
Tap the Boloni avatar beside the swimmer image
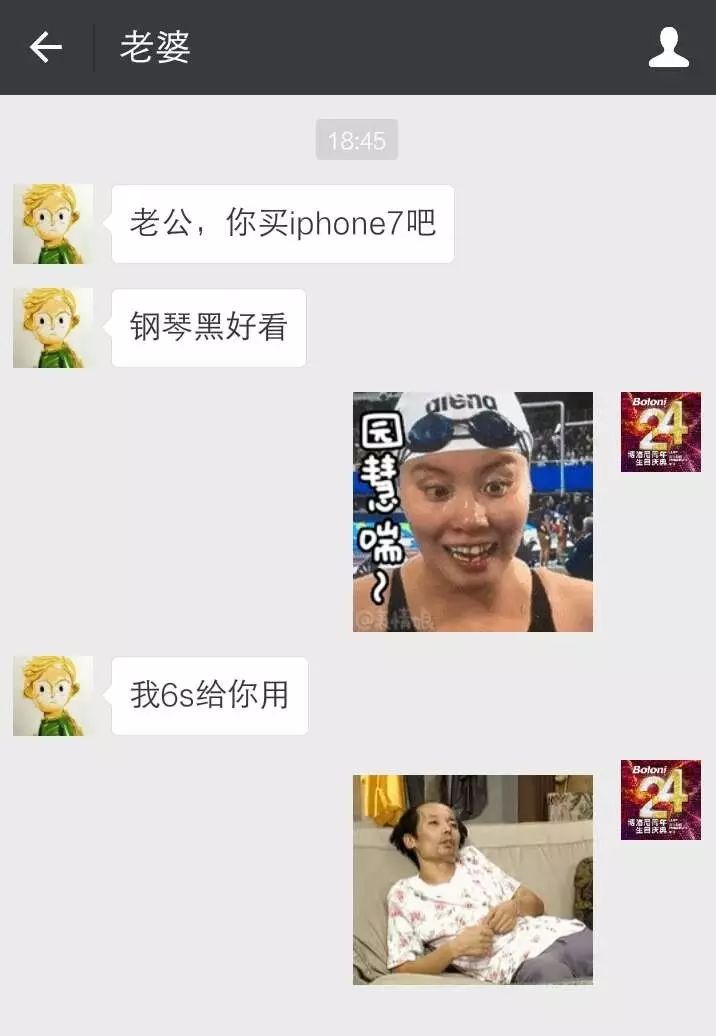click(x=660, y=431)
